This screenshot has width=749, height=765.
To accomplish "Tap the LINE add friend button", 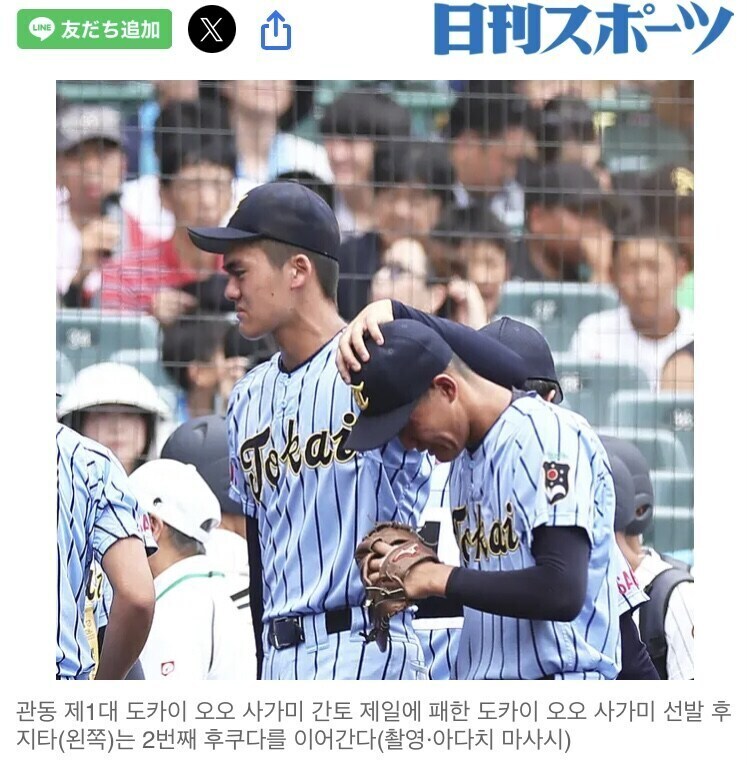I will (94, 29).
